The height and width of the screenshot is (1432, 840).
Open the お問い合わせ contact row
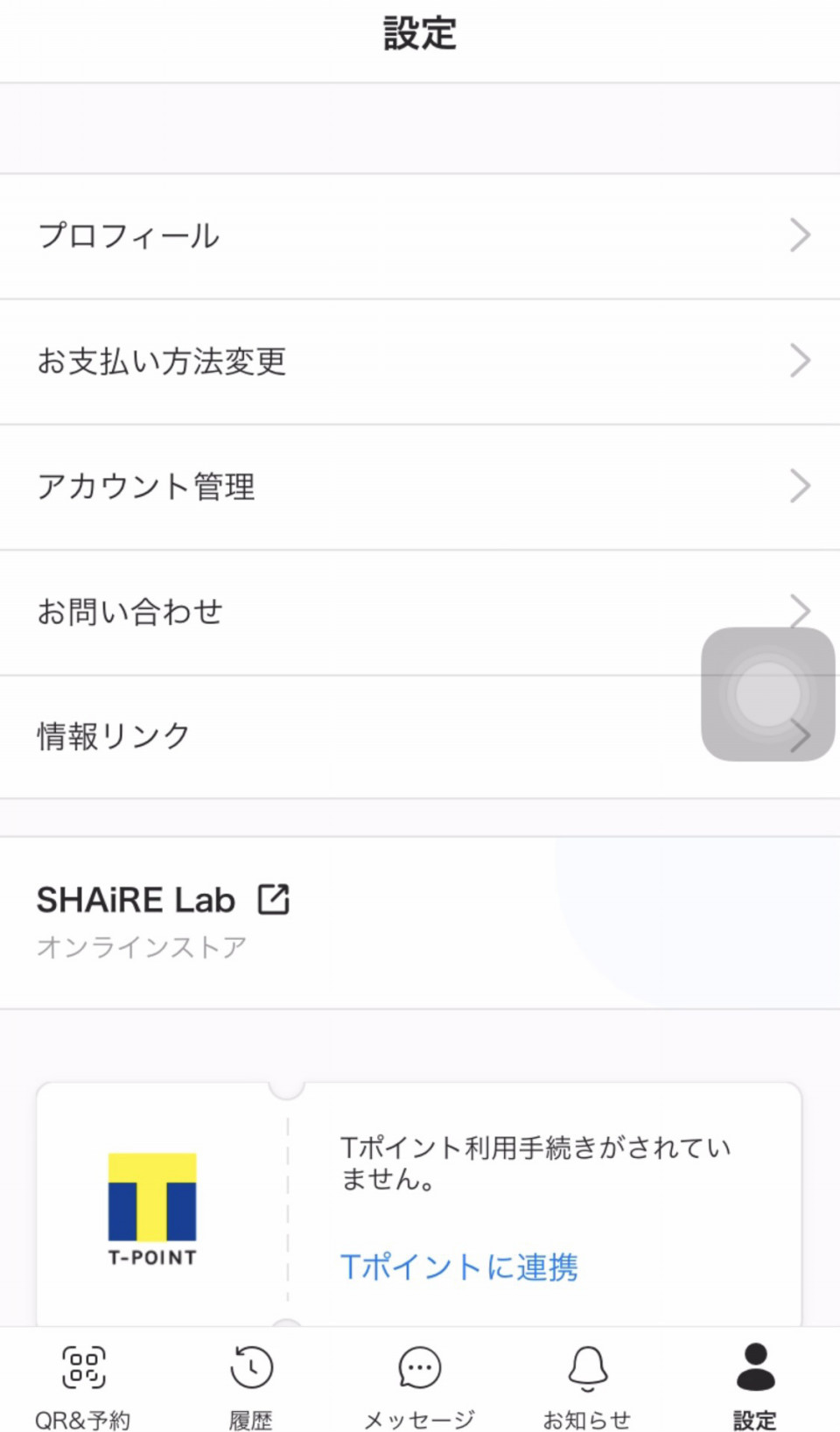click(420, 612)
